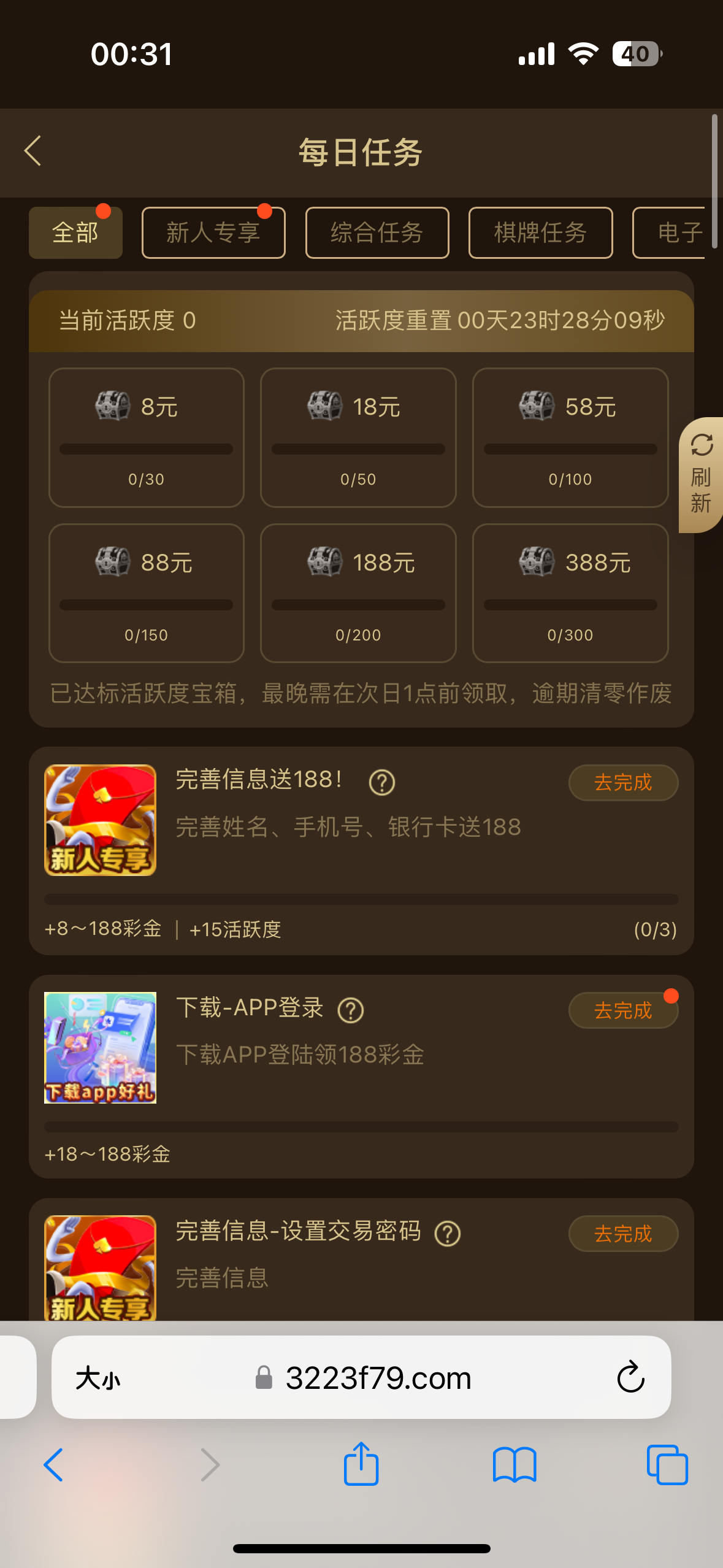Switch to the 综合任务 tab
The width and height of the screenshot is (723, 1568).
coord(377,233)
